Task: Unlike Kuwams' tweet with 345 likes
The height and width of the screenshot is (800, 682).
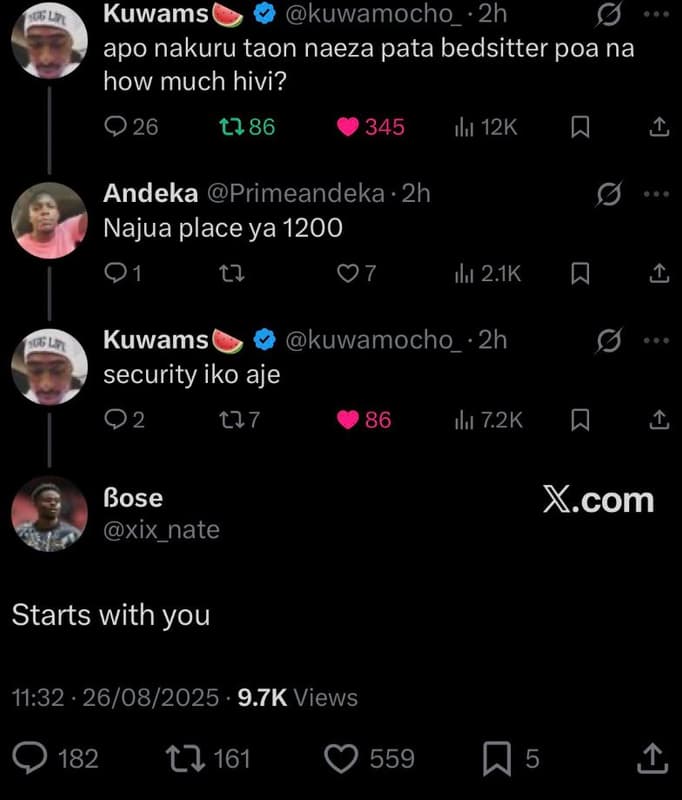Action: [348, 127]
